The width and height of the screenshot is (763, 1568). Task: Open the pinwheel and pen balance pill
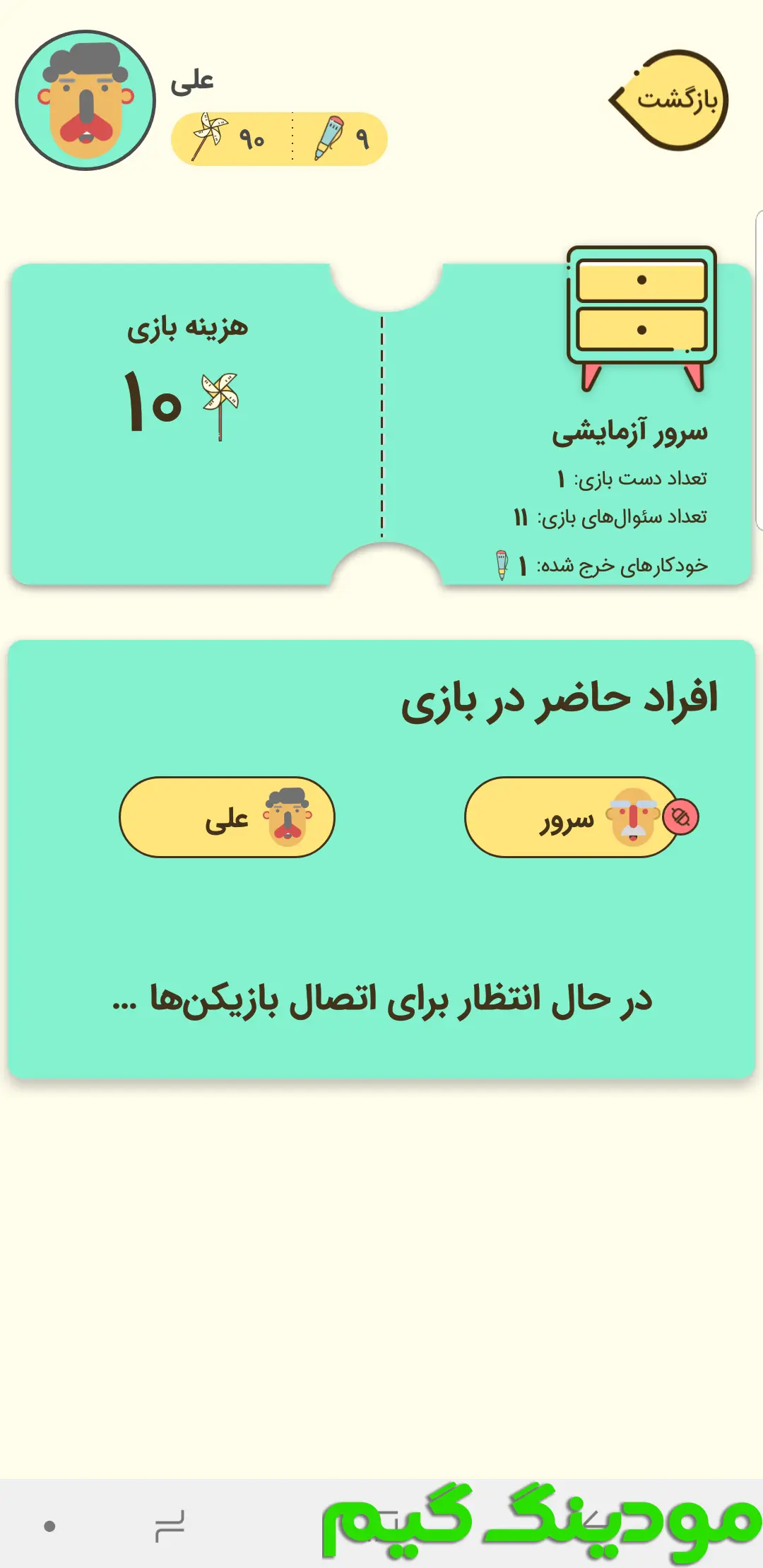[x=279, y=139]
